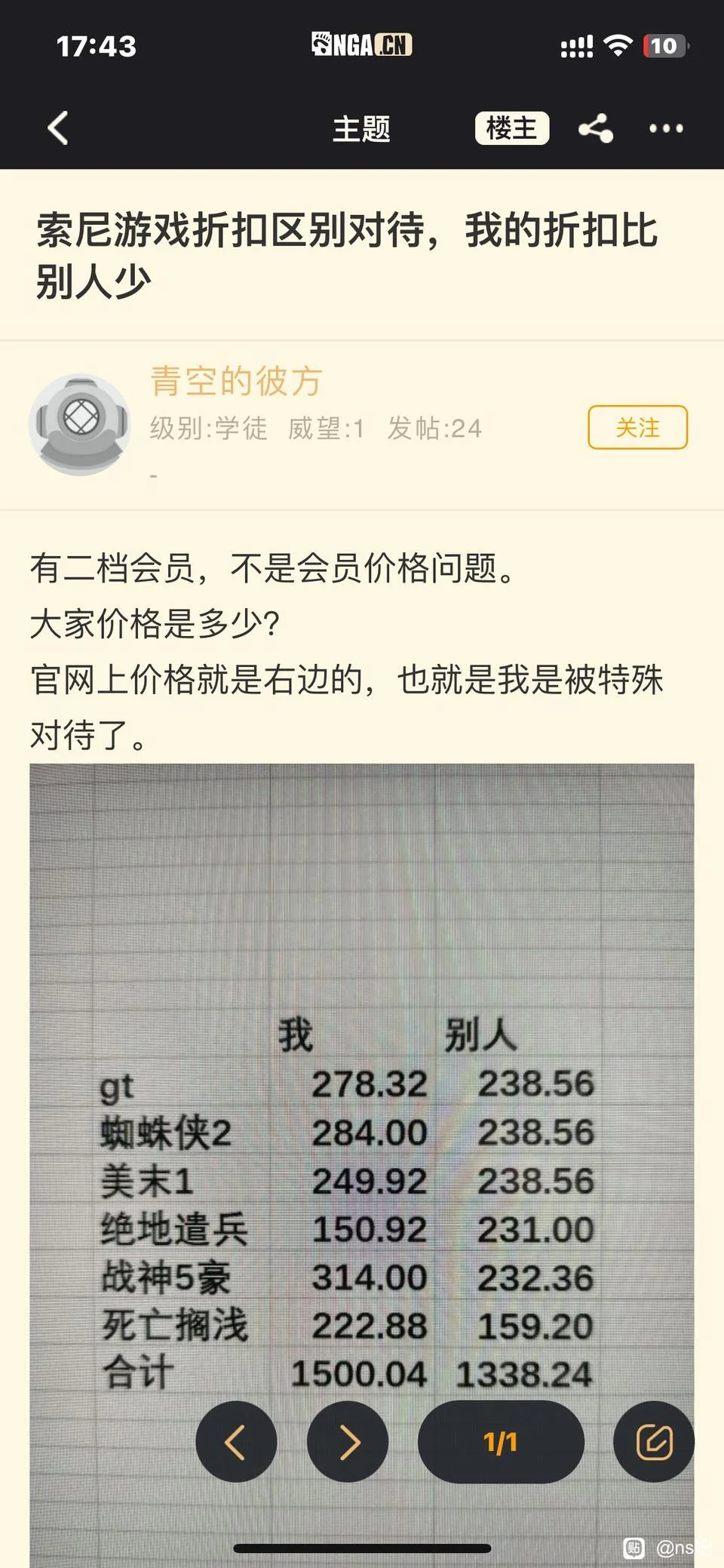
Task: Go to next page with right chevron
Action: [348, 1442]
